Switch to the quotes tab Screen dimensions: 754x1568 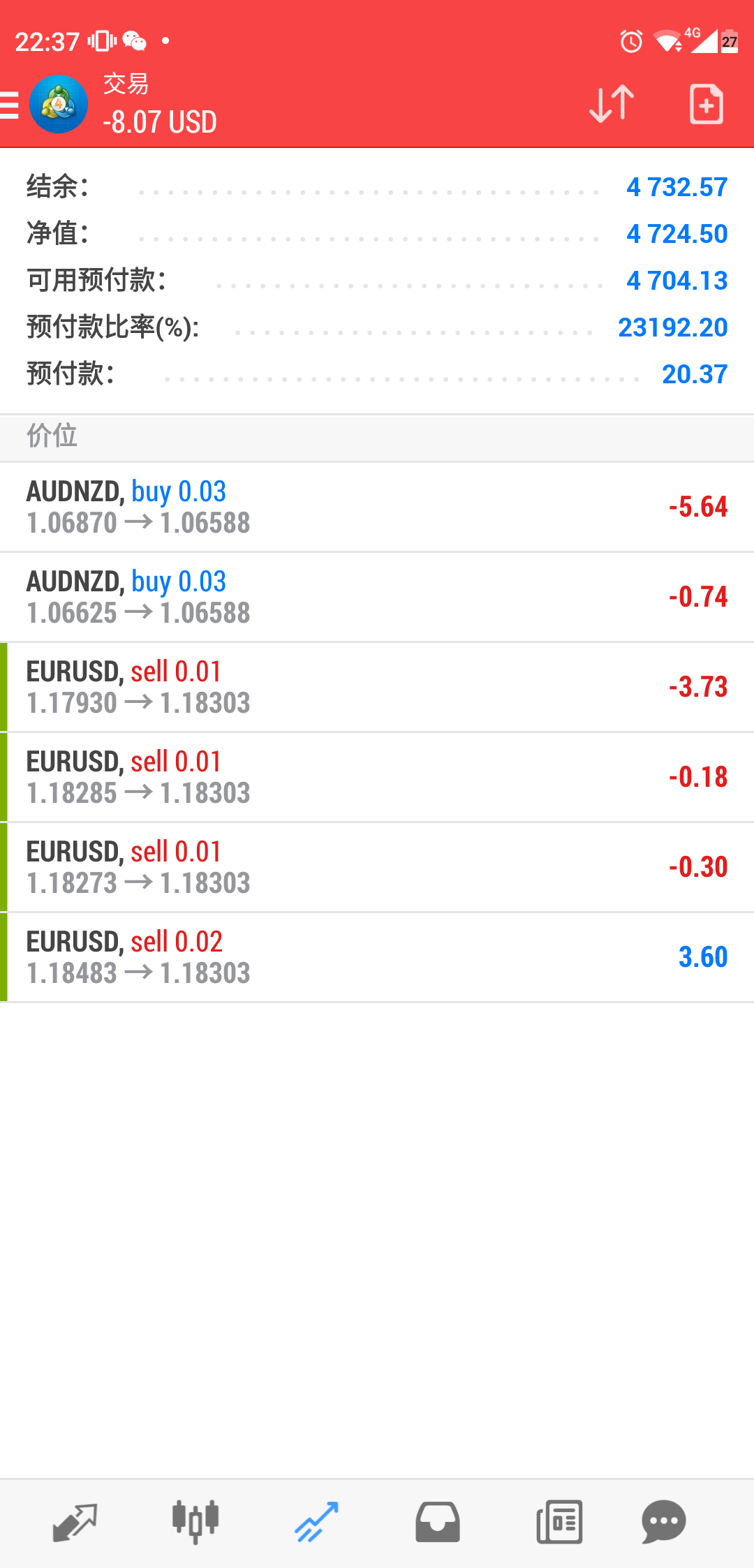75,1522
